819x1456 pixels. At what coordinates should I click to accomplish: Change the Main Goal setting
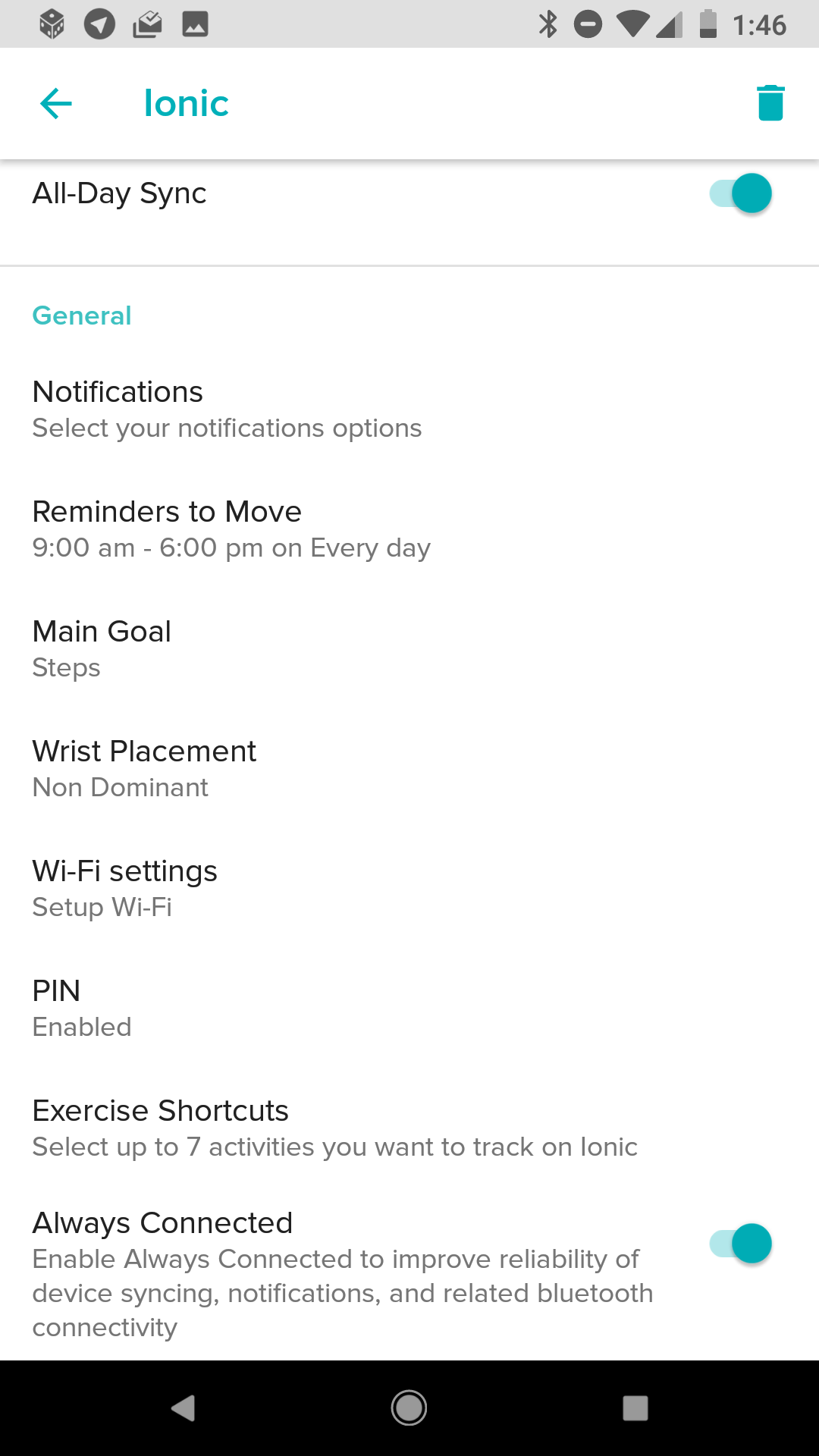click(x=409, y=649)
